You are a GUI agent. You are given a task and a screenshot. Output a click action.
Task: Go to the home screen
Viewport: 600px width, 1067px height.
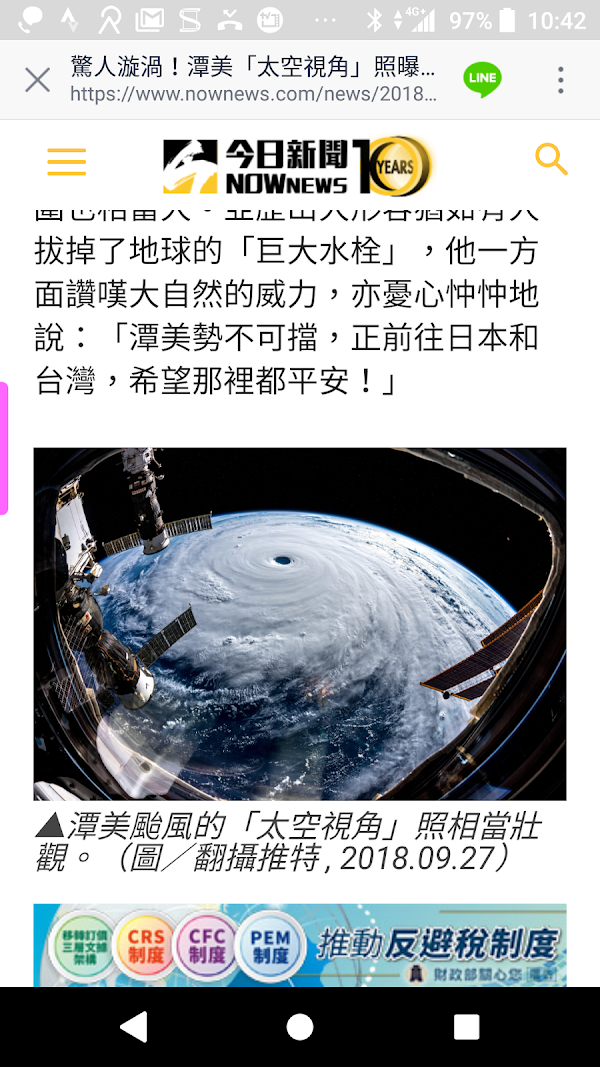pyautogui.click(x=300, y=1027)
